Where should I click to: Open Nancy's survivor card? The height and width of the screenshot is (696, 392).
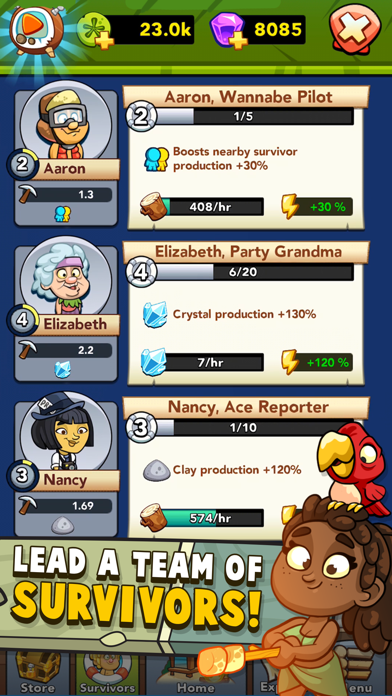[66, 466]
